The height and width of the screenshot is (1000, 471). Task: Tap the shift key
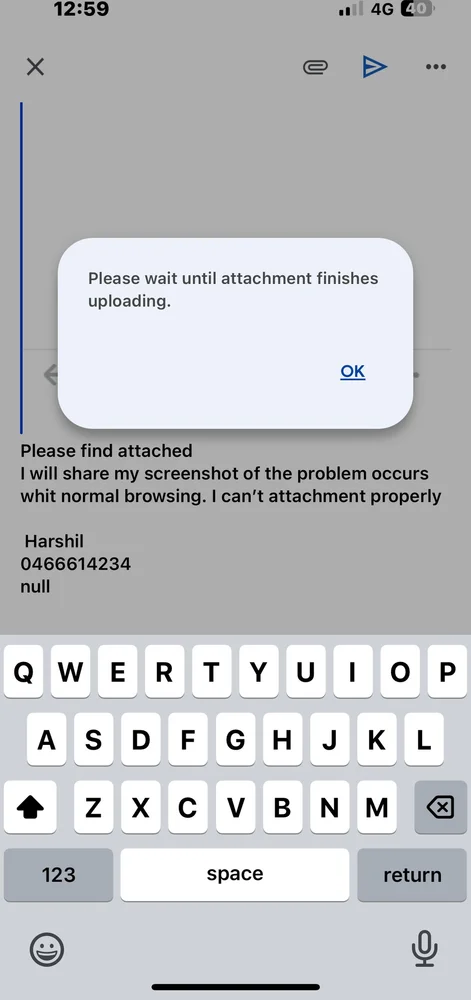pyautogui.click(x=30, y=808)
